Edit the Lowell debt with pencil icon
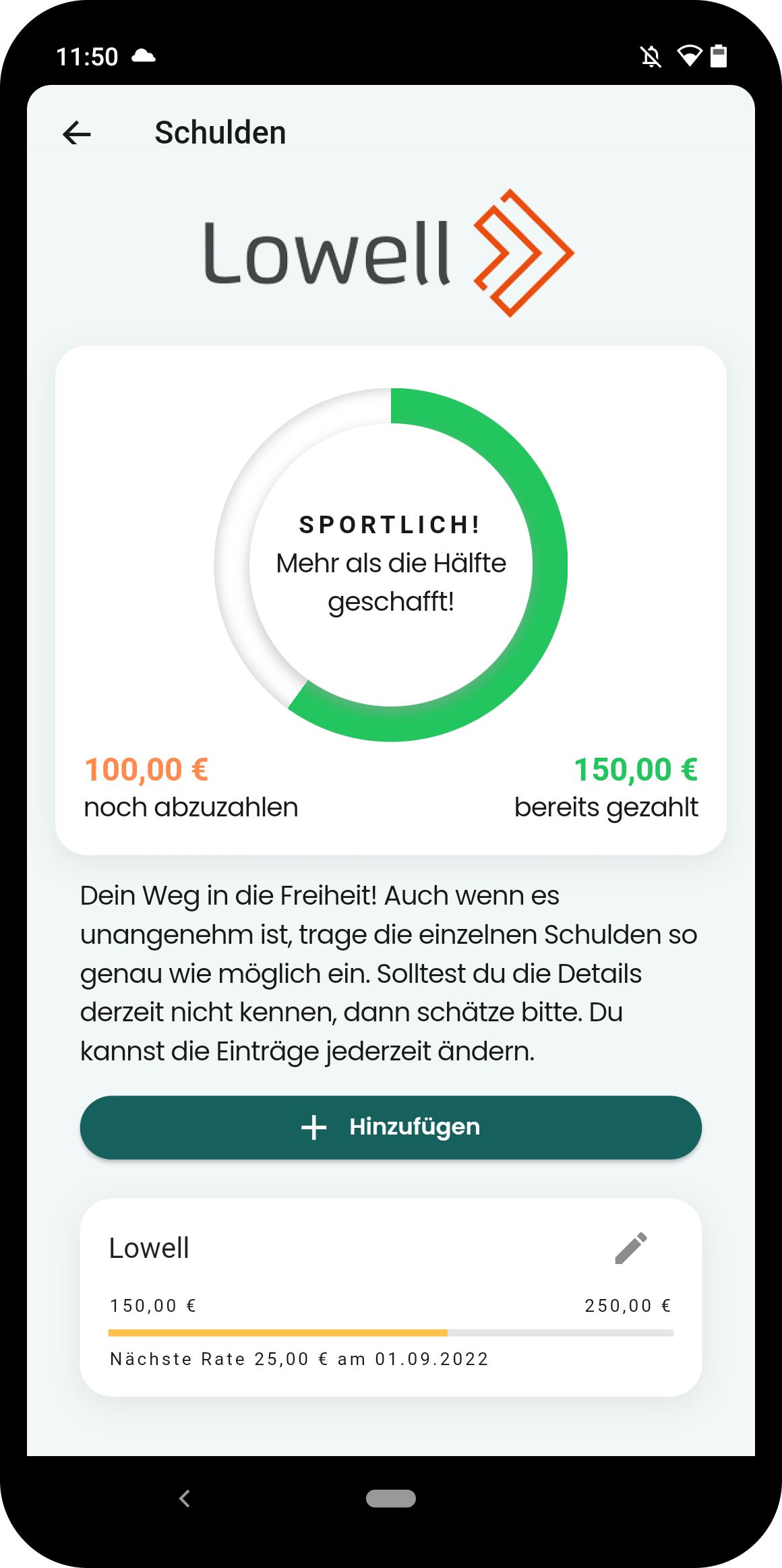Screen dimensions: 782x1568 [631, 1248]
